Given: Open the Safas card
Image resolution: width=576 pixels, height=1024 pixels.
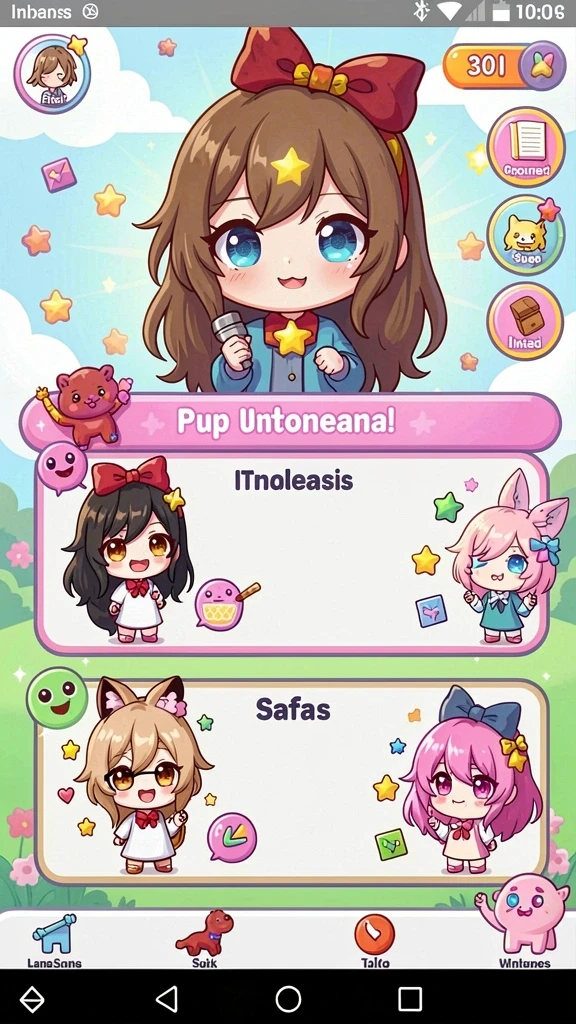Looking at the screenshot, I should click(x=292, y=782).
